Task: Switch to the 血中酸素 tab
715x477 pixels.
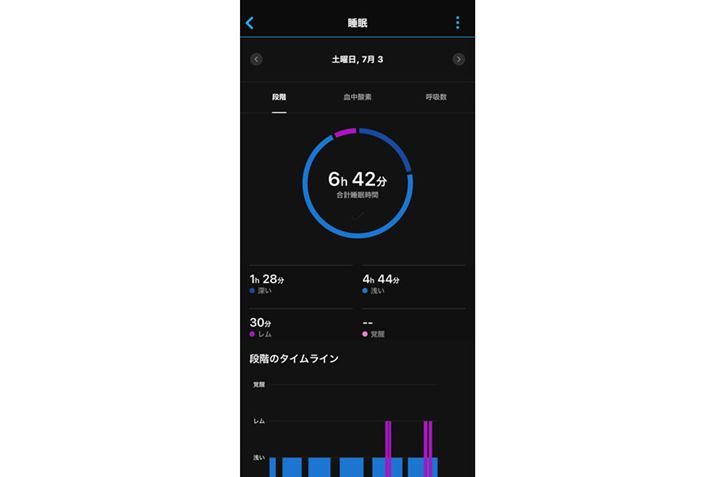Action: pos(357,98)
